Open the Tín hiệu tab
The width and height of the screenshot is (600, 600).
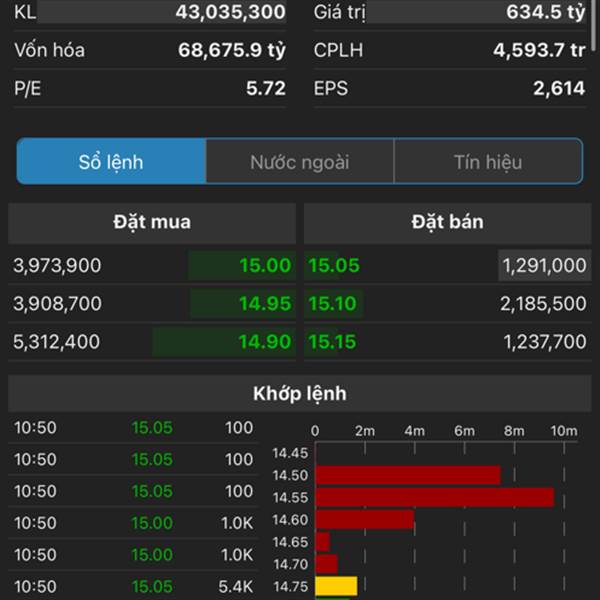coord(488,162)
